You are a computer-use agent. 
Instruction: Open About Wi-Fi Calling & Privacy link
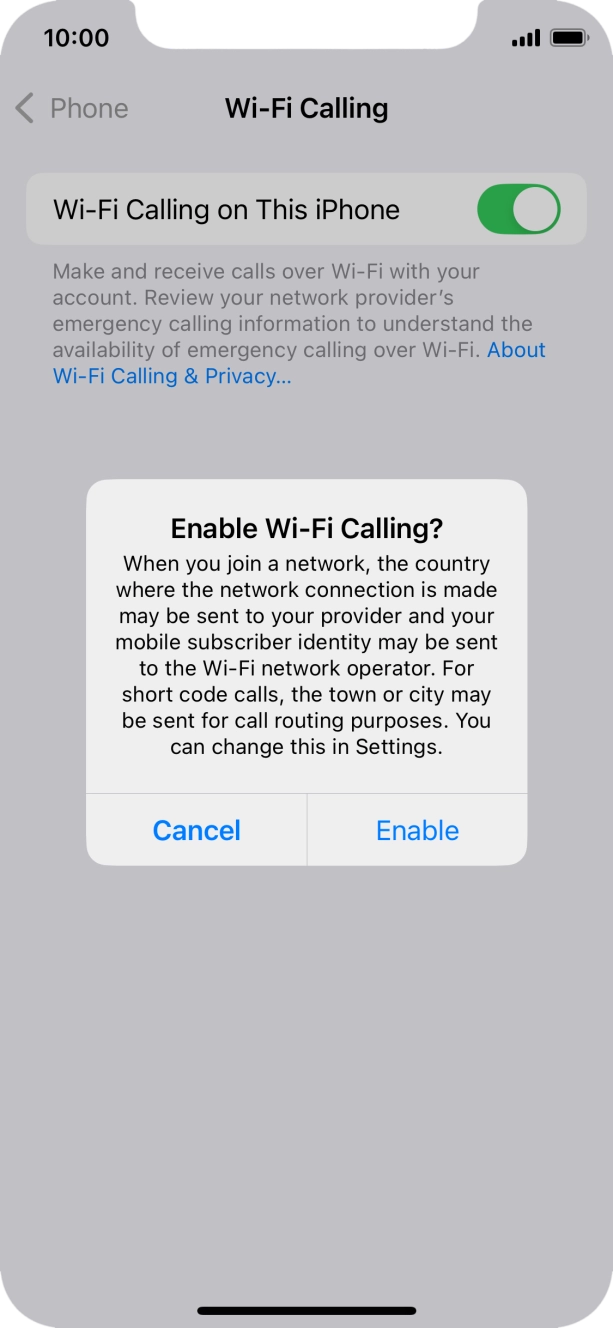[172, 377]
